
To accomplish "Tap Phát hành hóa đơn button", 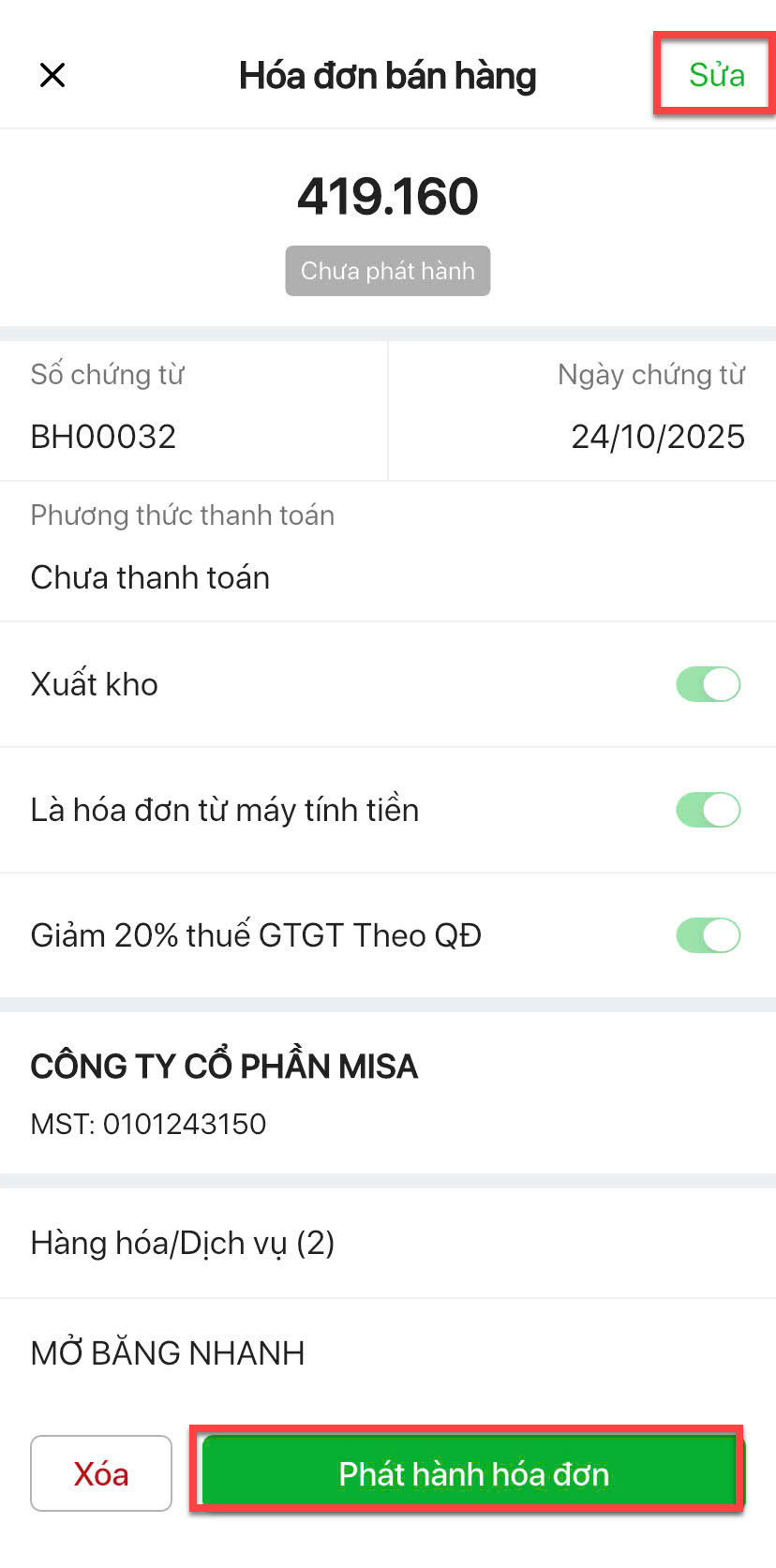I will [x=473, y=1473].
